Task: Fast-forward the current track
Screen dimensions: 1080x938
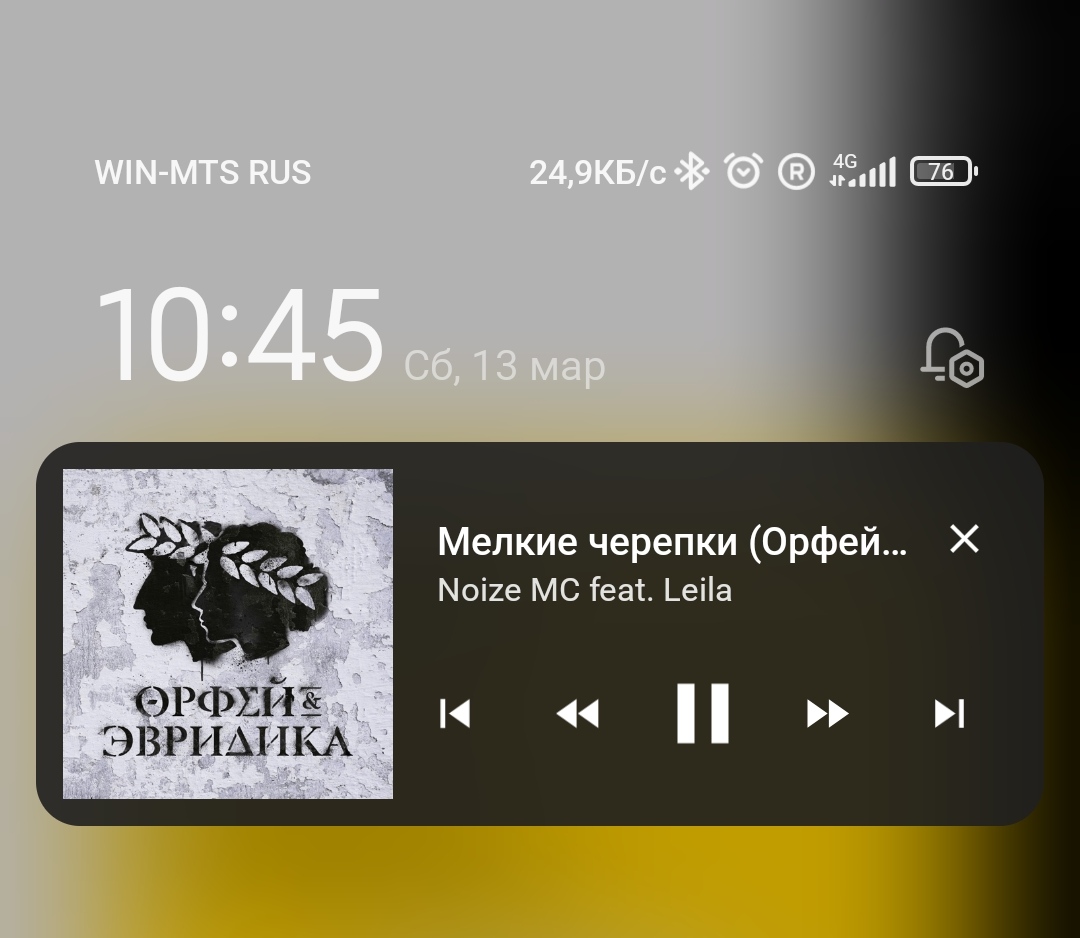Action: click(827, 713)
